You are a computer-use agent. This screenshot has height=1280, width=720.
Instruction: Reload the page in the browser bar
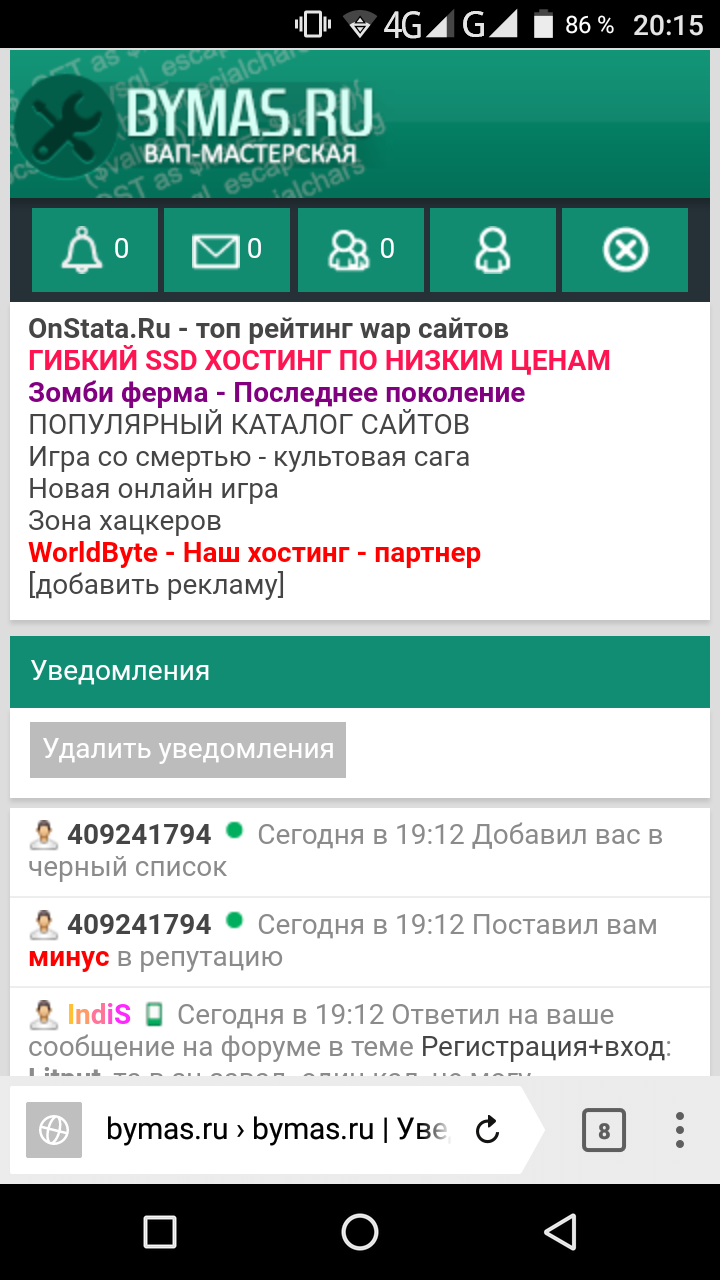pyautogui.click(x=487, y=1131)
